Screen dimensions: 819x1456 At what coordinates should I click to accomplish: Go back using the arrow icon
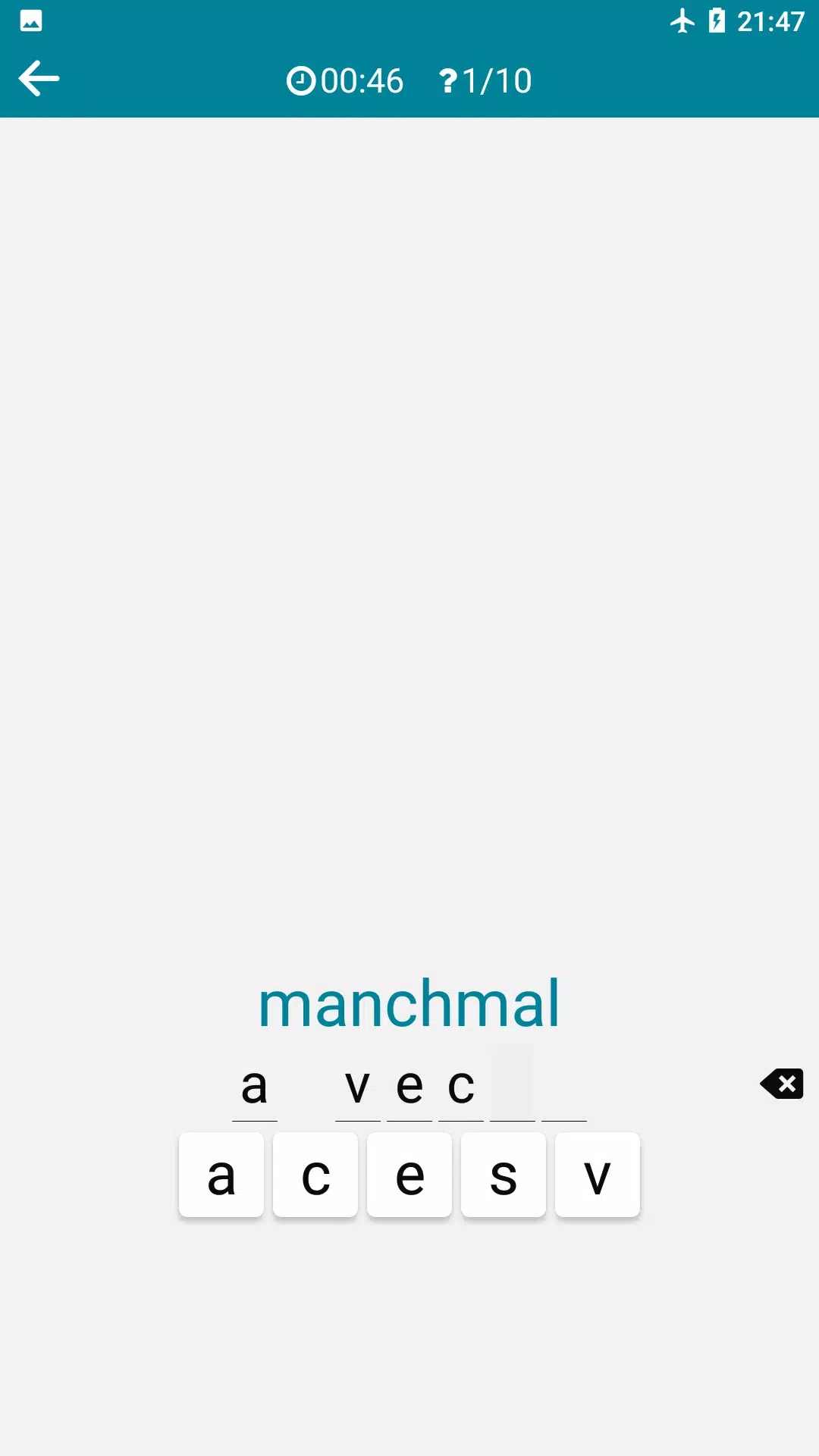[x=39, y=79]
